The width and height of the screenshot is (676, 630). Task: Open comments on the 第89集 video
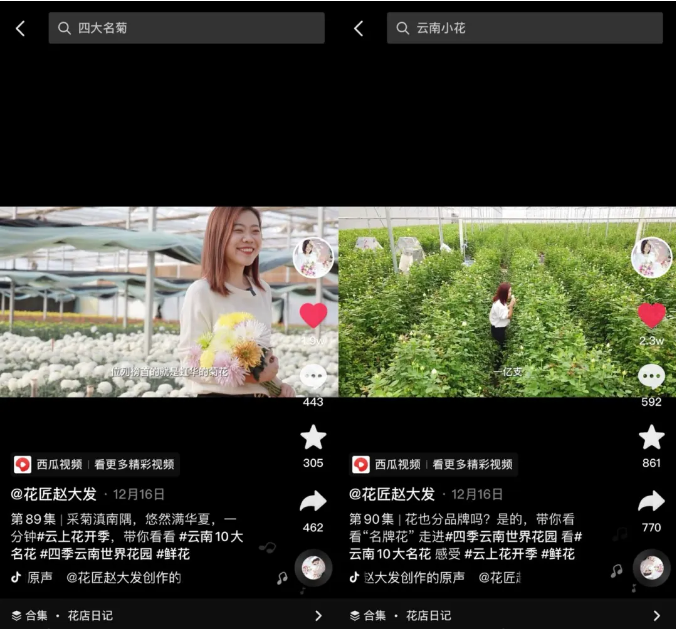click(x=313, y=377)
